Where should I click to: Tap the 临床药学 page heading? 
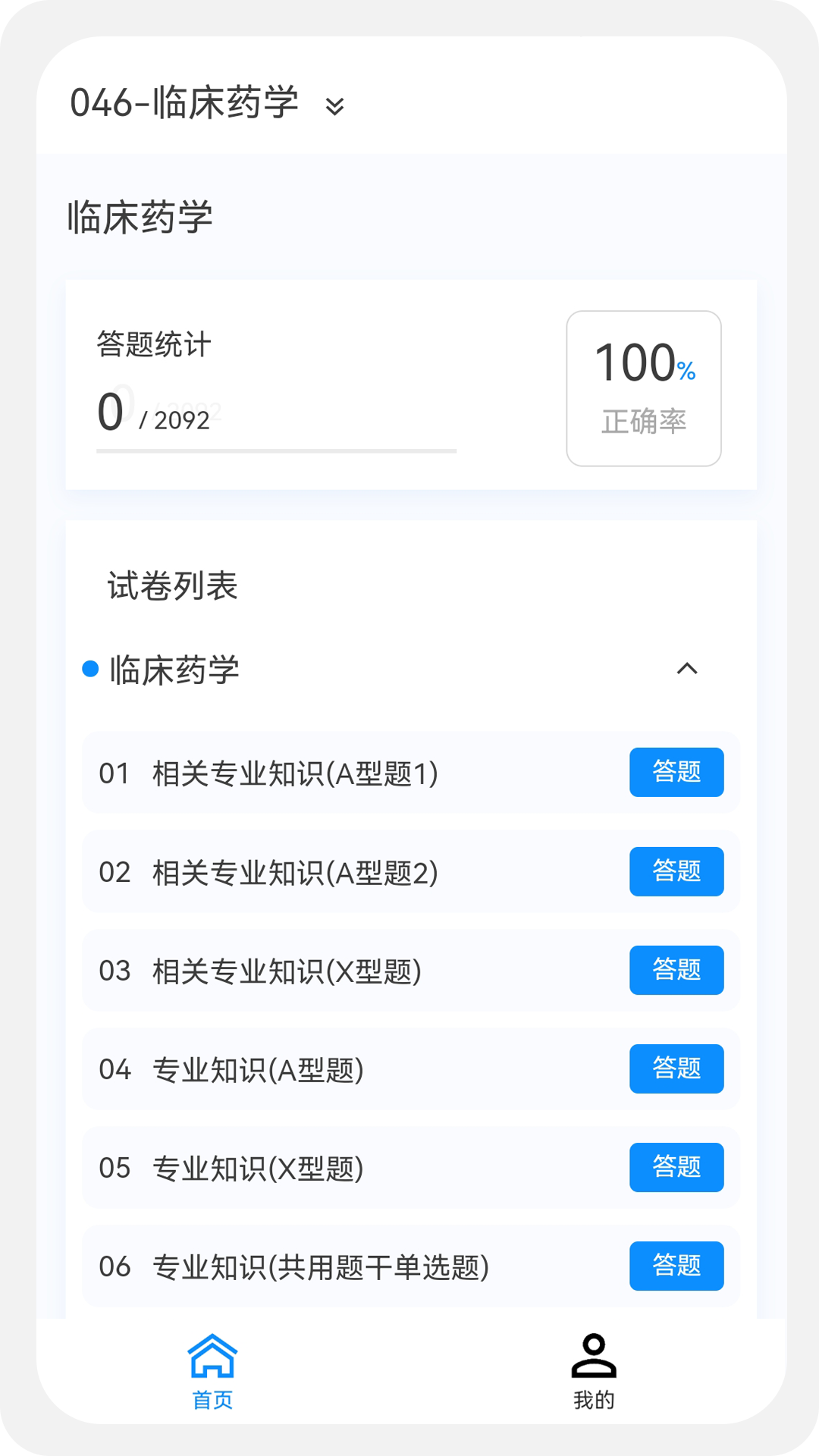(x=140, y=215)
